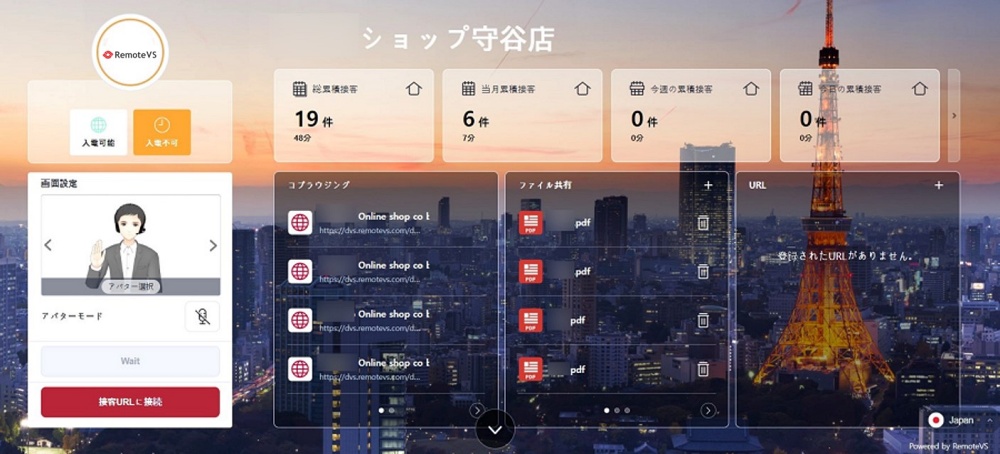
Task: Go to next page of ファイル共有 list
Action: 708,410
